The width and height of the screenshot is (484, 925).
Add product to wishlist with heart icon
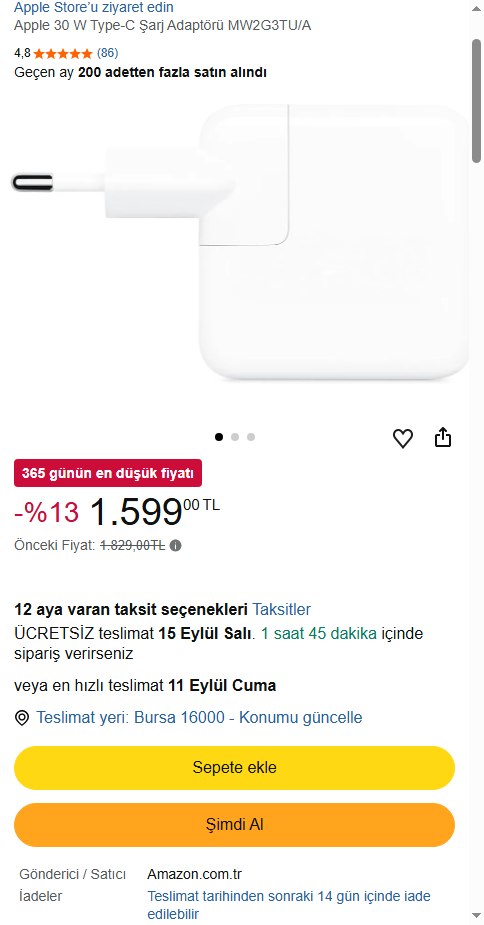click(x=403, y=438)
